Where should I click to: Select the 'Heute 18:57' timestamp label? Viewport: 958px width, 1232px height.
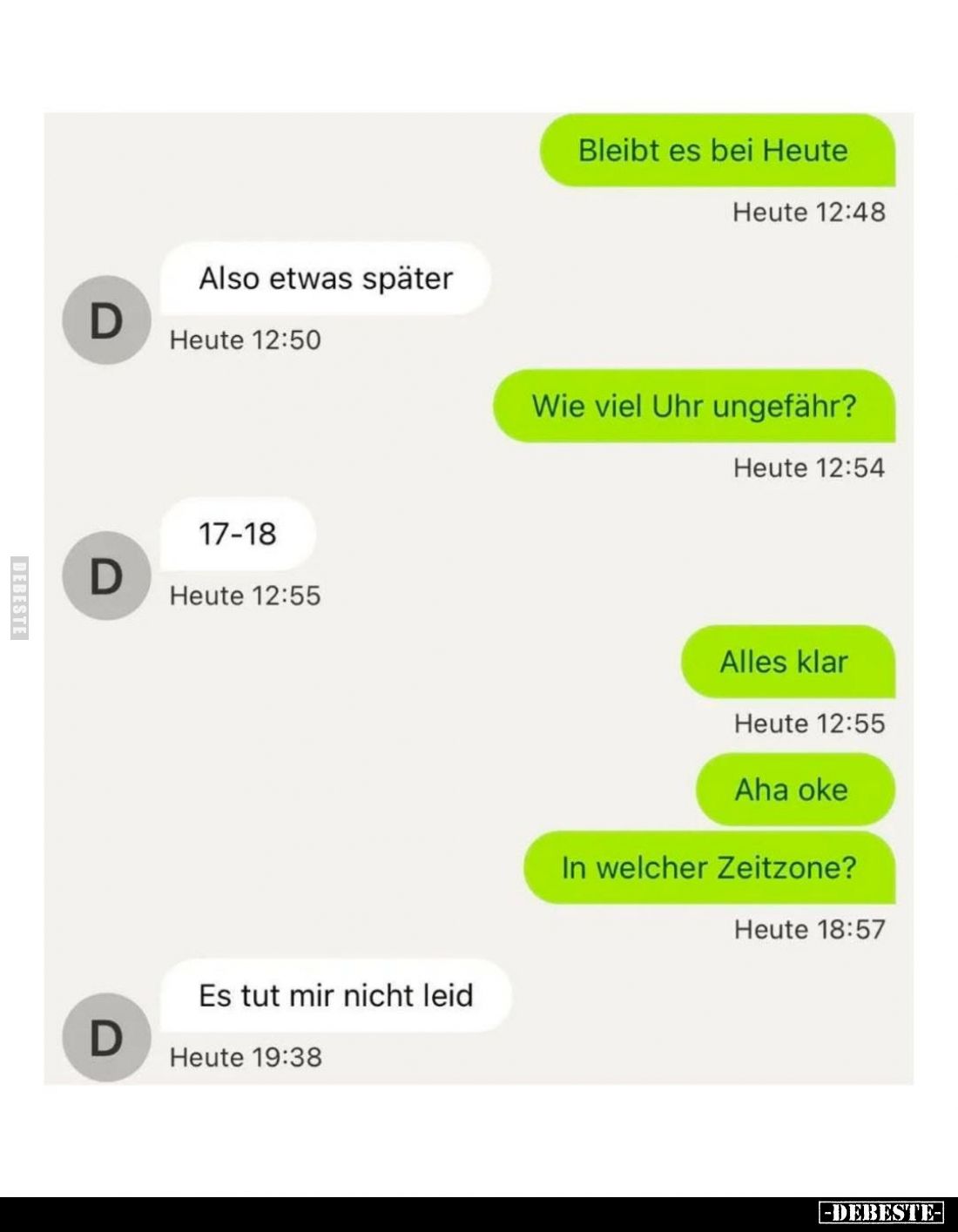point(808,928)
